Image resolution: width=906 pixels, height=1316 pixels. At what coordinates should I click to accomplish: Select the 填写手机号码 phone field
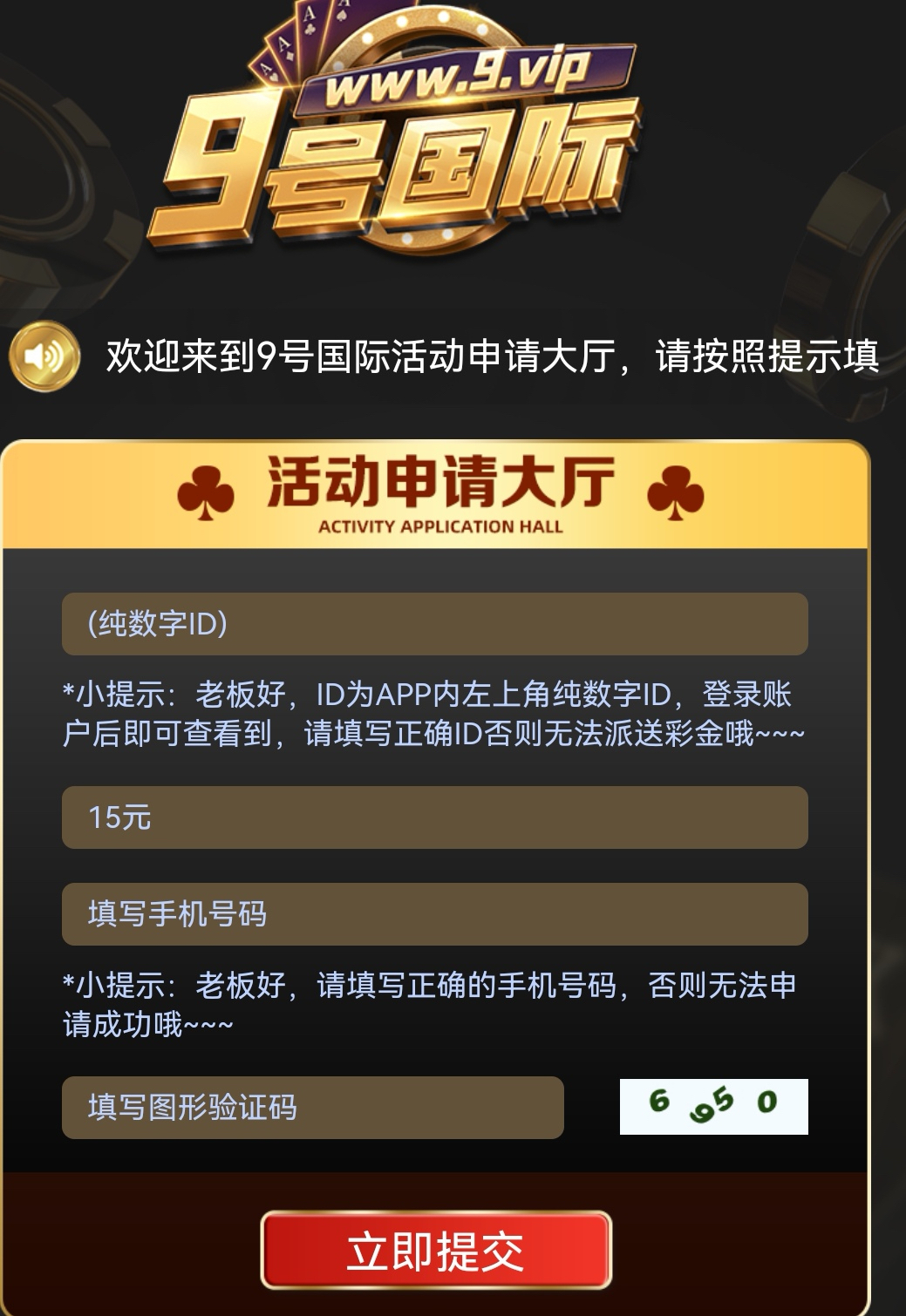434,914
